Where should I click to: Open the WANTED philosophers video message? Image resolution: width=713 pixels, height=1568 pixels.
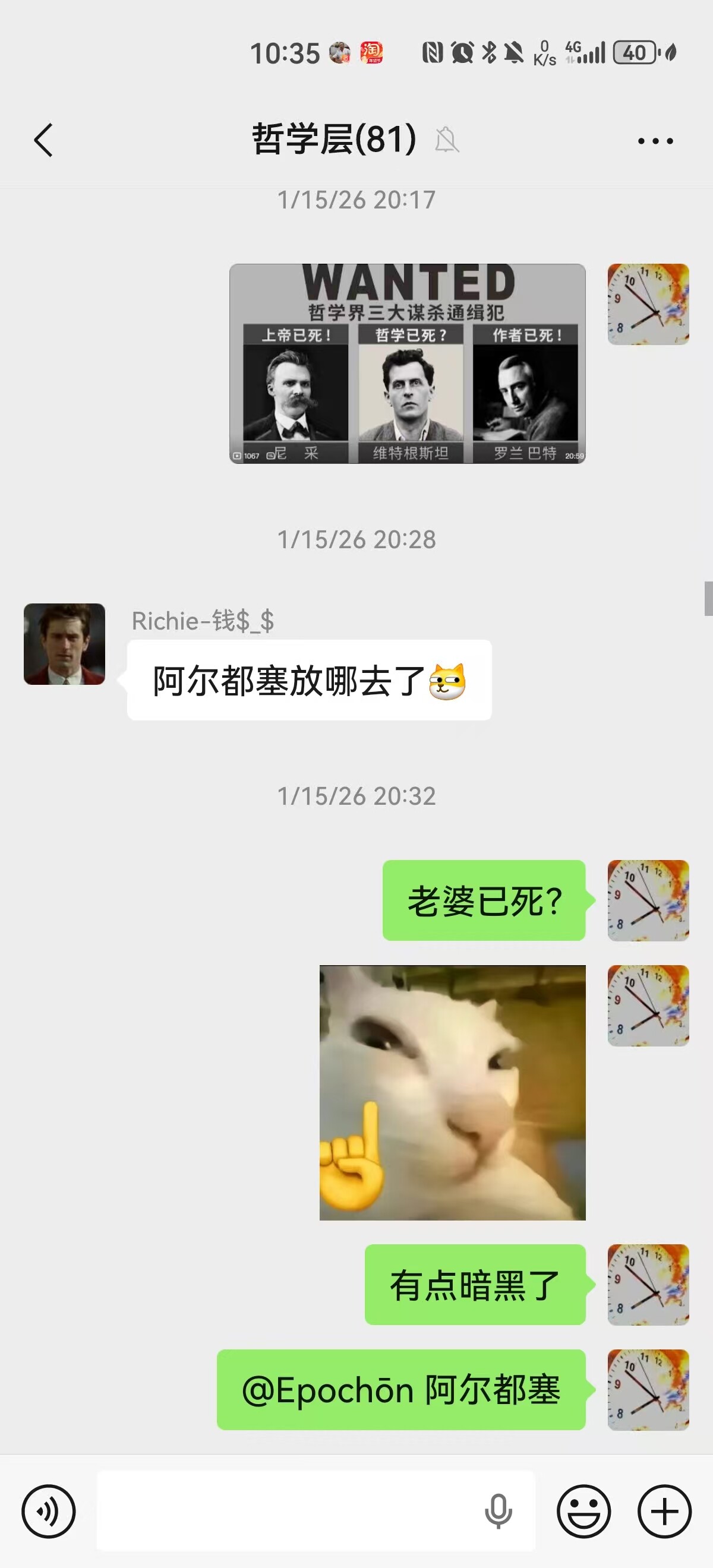(408, 363)
